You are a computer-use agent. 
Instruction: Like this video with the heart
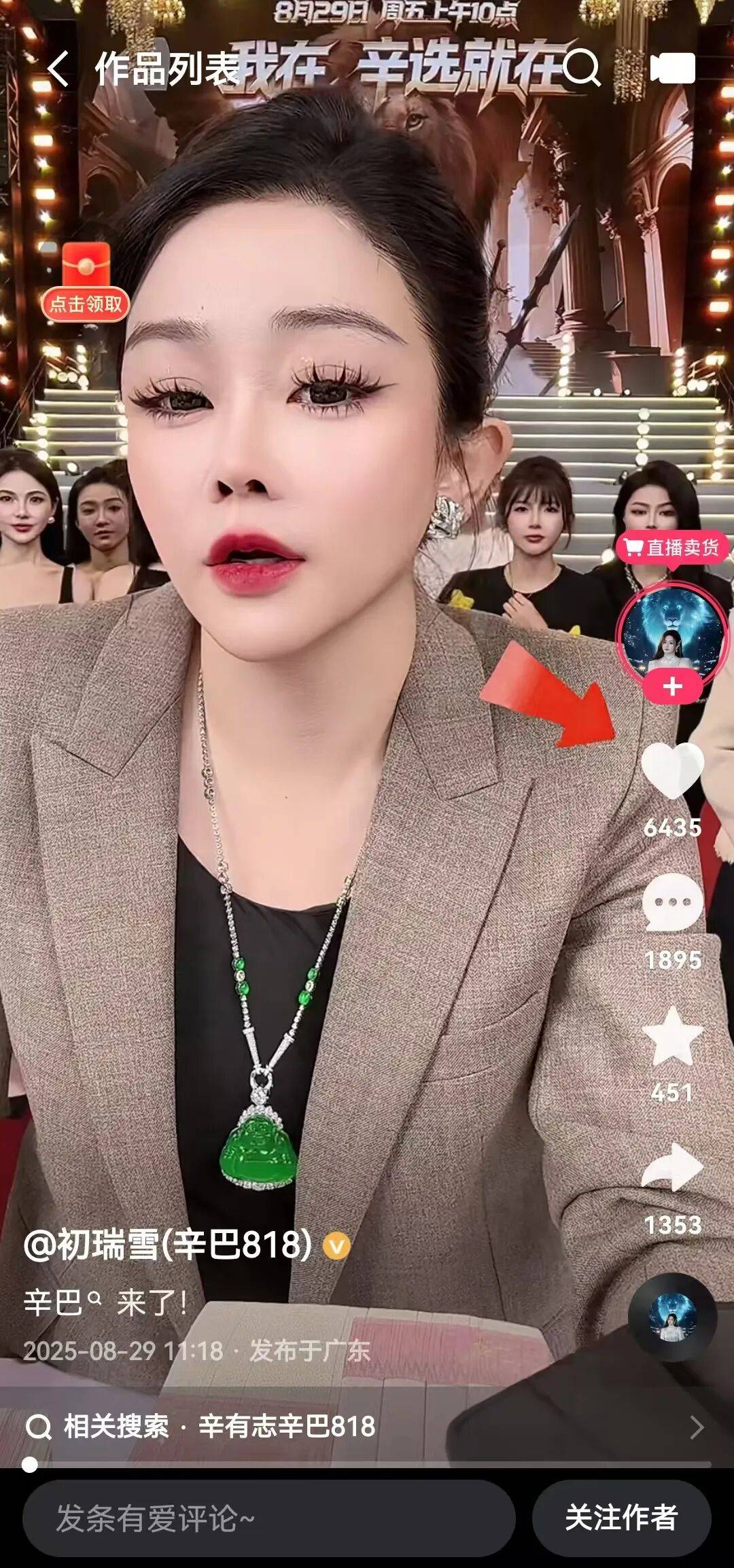[x=672, y=771]
